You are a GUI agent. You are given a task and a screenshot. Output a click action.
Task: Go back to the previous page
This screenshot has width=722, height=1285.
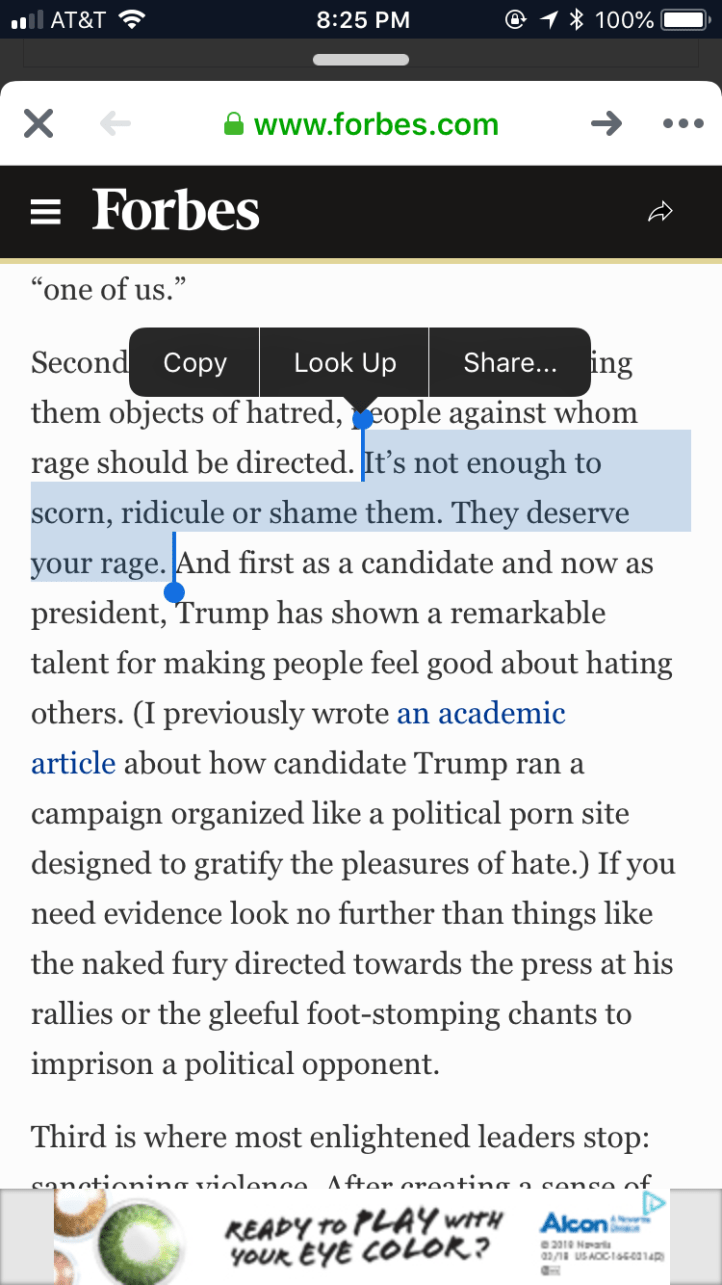pyautogui.click(x=116, y=124)
